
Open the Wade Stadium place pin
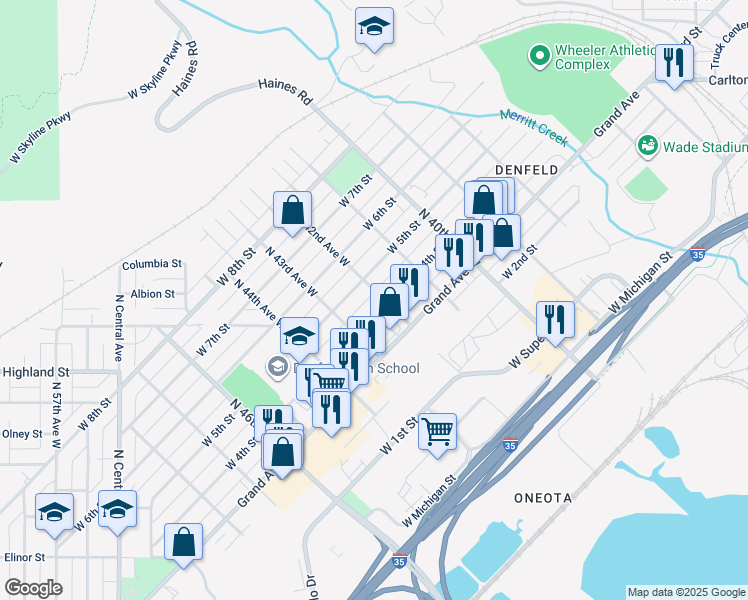(648, 146)
